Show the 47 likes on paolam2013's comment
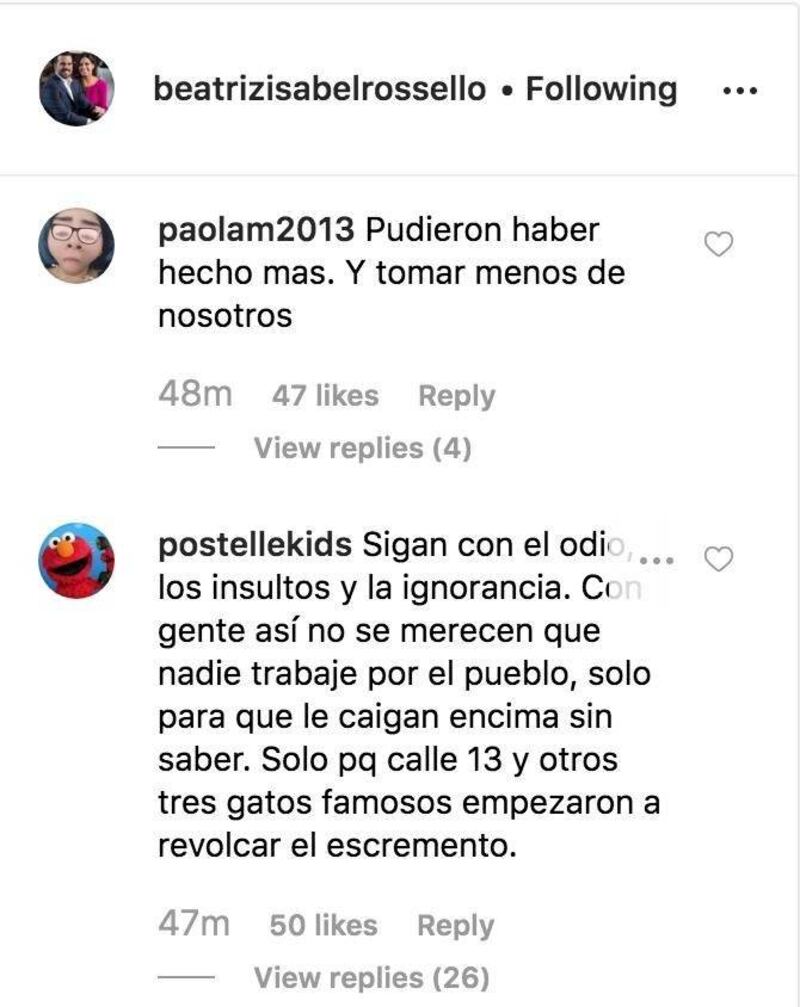The image size is (800, 1007). coord(325,396)
